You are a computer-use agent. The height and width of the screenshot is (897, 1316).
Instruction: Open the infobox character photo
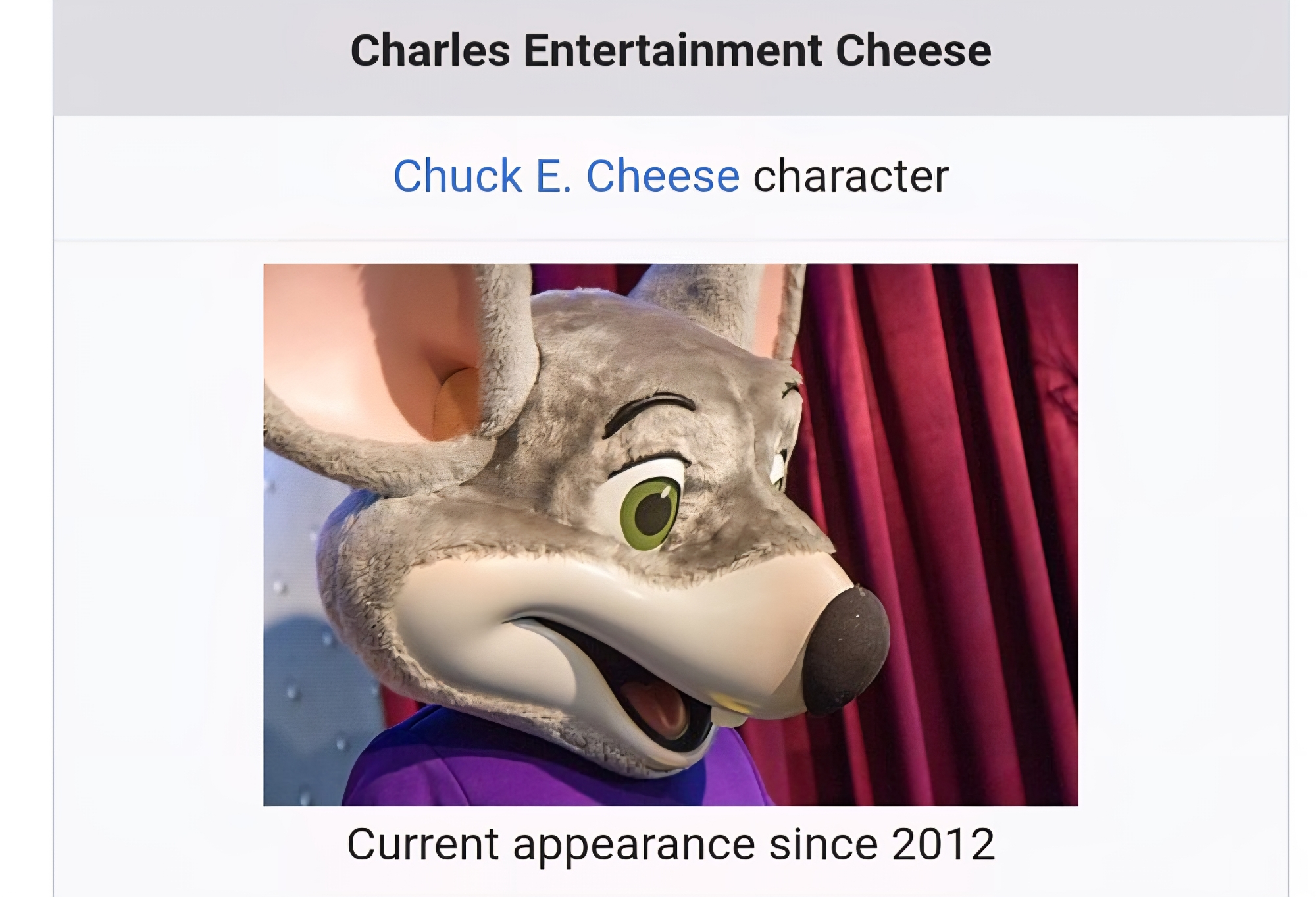click(670, 534)
